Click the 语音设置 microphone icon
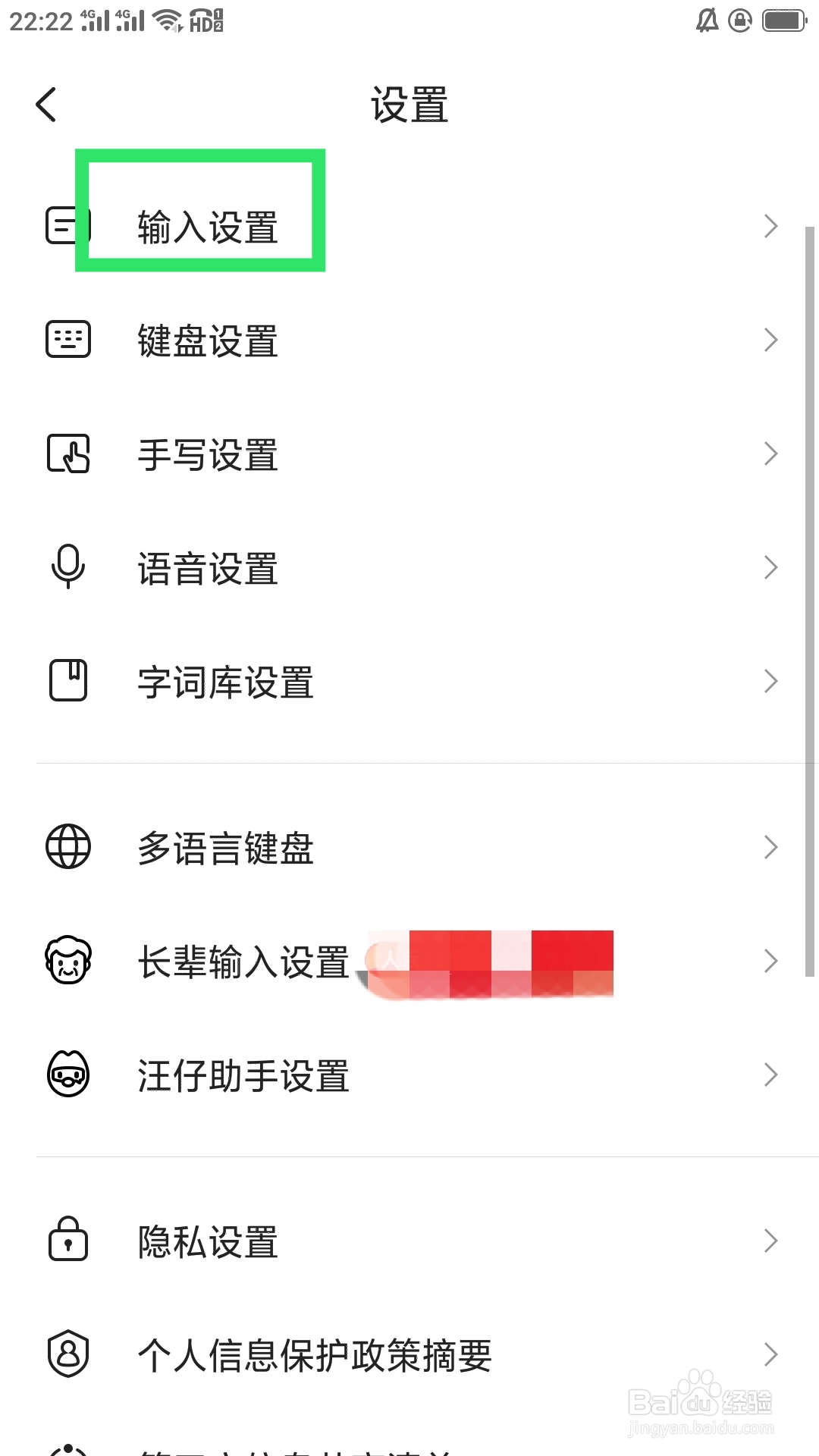This screenshot has height=1456, width=819. click(x=67, y=567)
